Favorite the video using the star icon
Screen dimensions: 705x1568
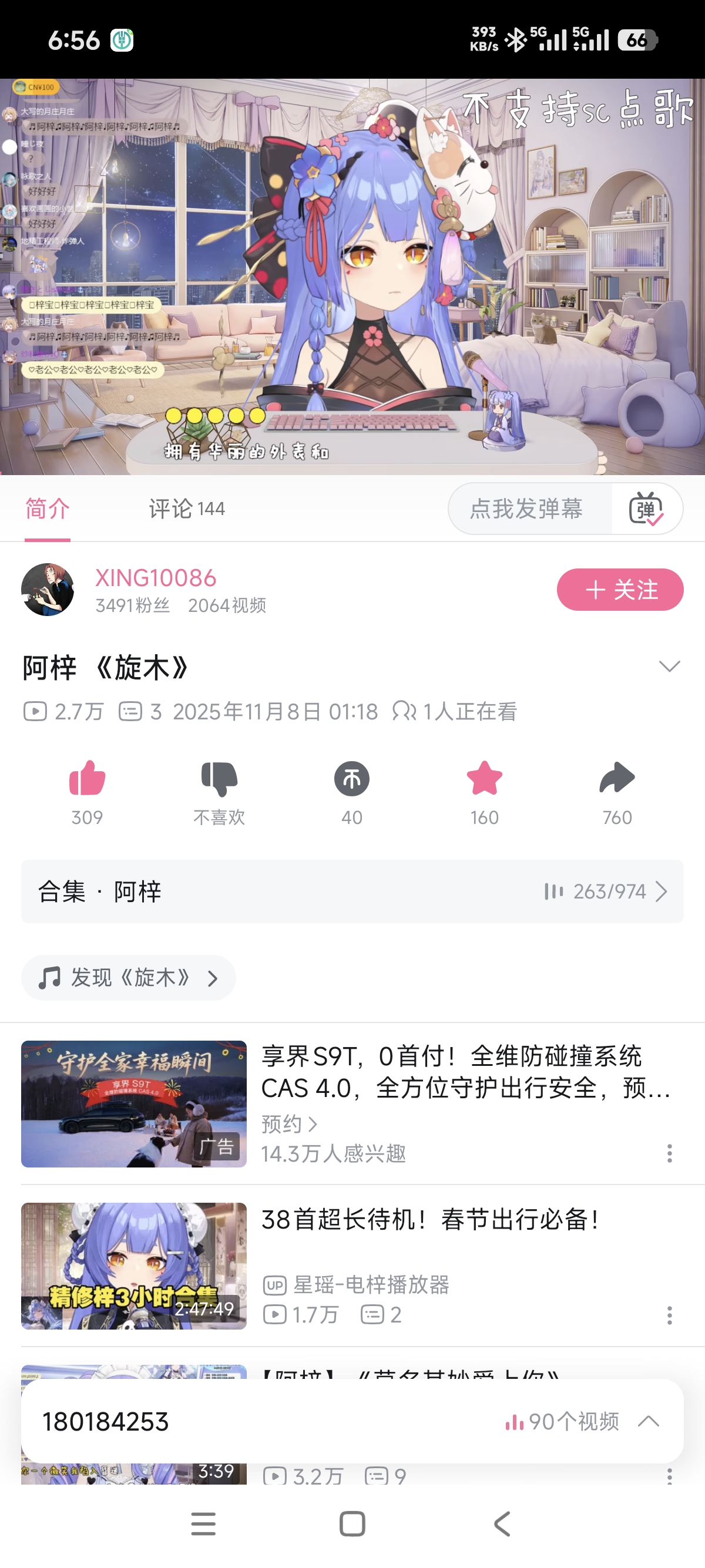485,779
